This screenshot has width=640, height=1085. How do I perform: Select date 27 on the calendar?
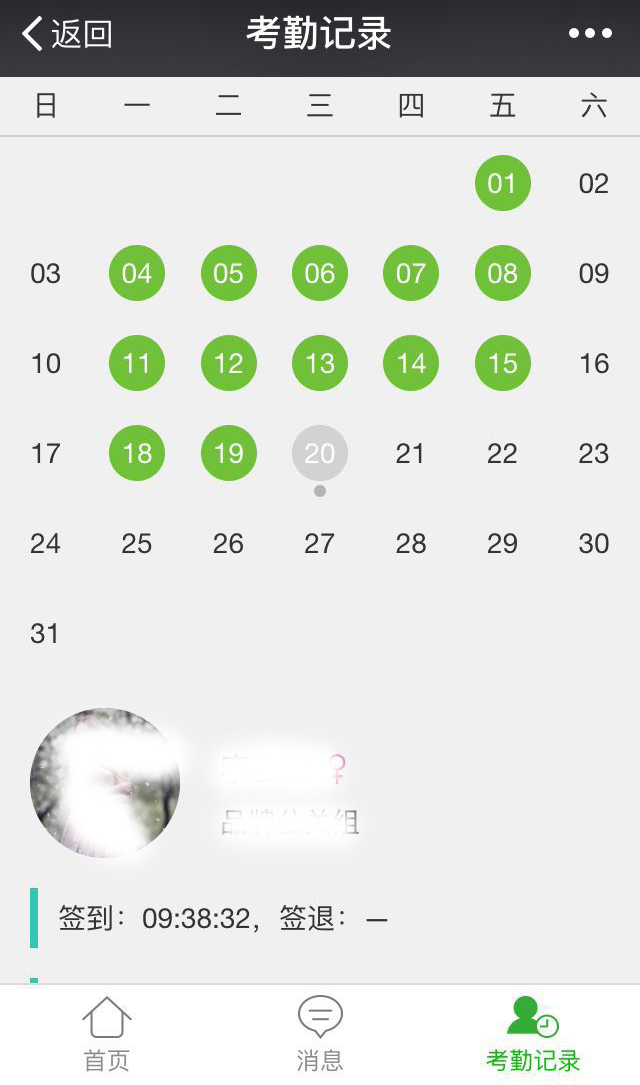click(x=320, y=543)
